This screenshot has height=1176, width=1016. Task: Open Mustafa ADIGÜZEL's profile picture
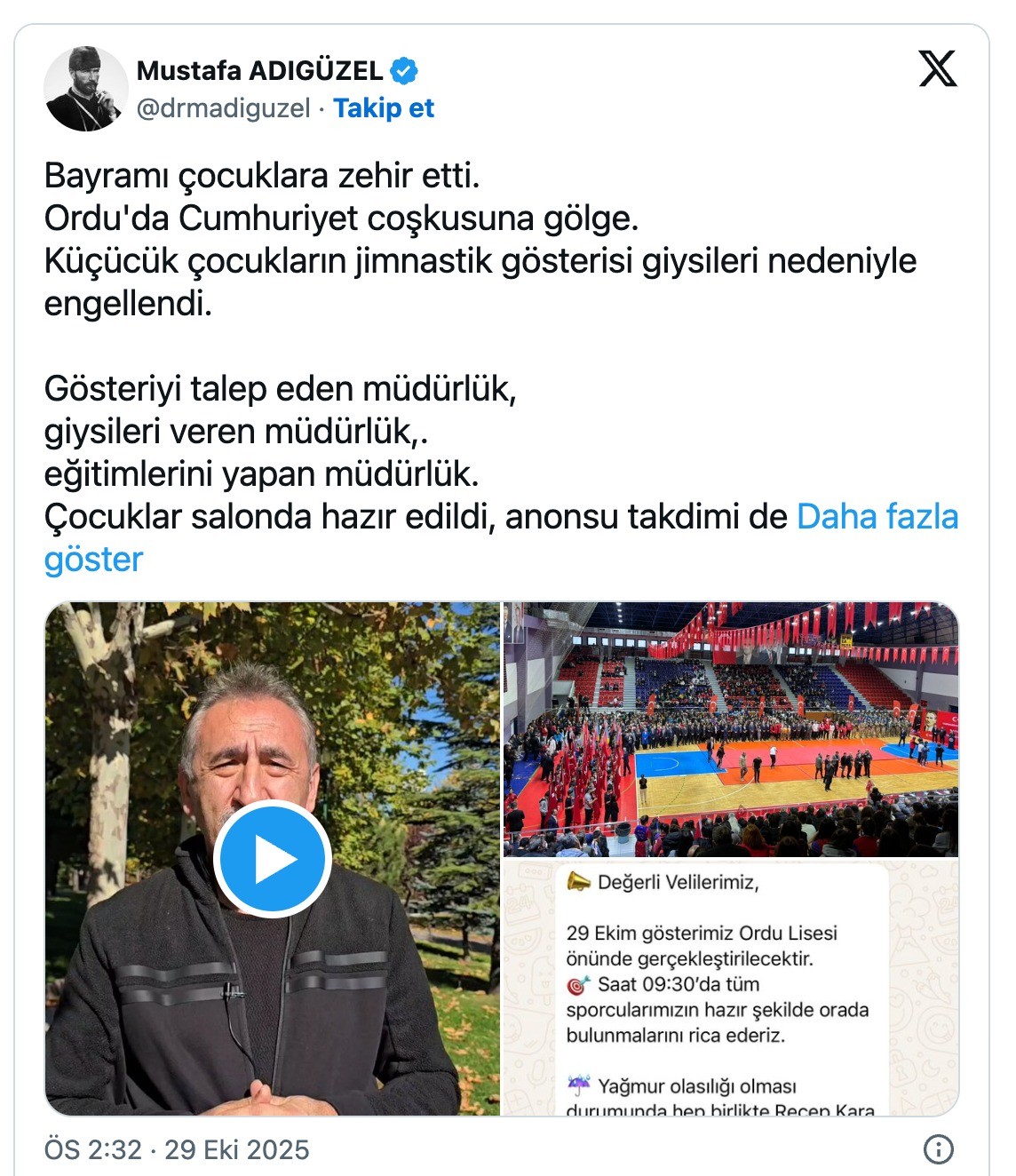(86, 89)
